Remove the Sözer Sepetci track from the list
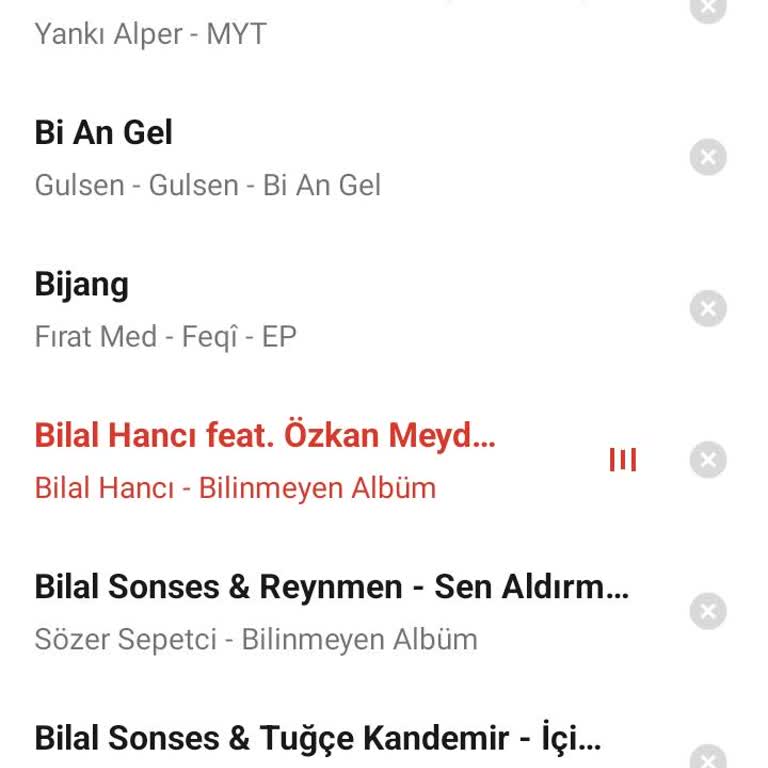The width and height of the screenshot is (768, 768). tap(708, 611)
